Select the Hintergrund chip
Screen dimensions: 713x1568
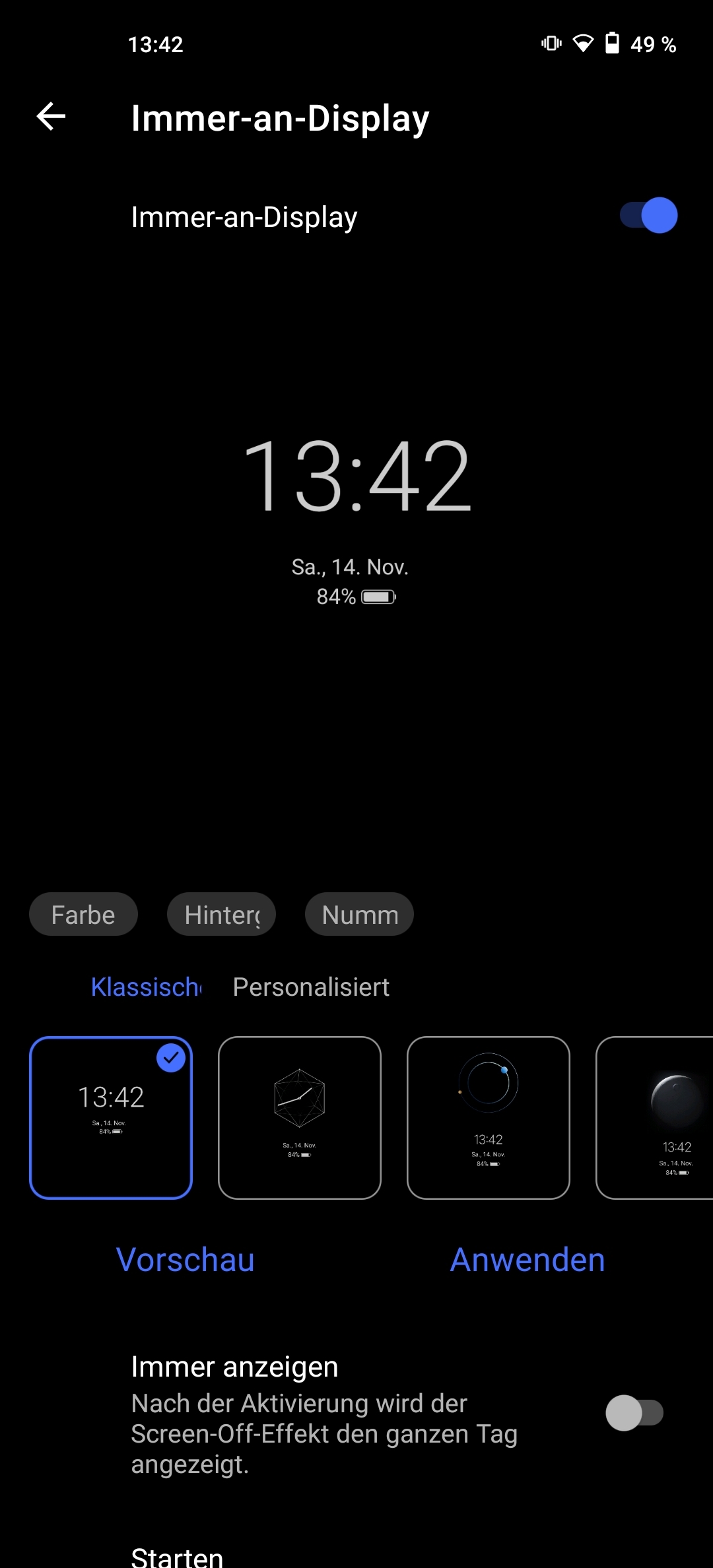pos(221,914)
